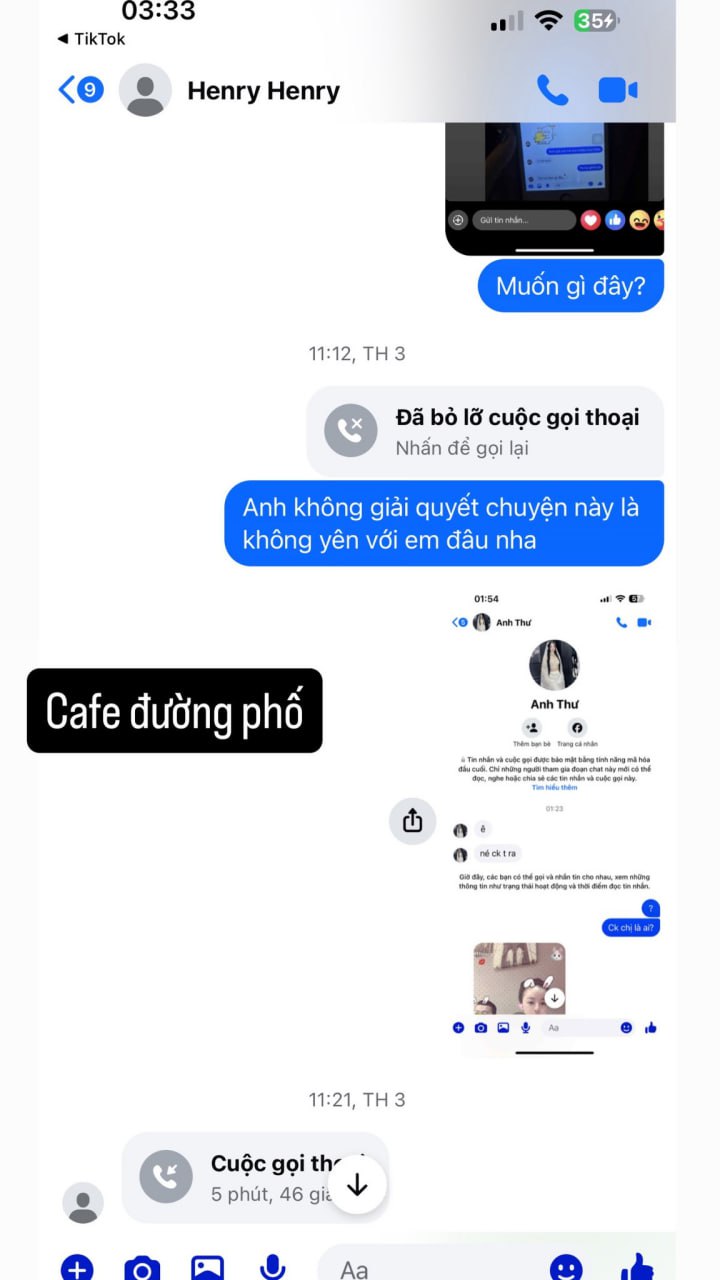This screenshot has height=1280, width=720.
Task: Open the plus menu for more actions
Action: click(x=77, y=1268)
